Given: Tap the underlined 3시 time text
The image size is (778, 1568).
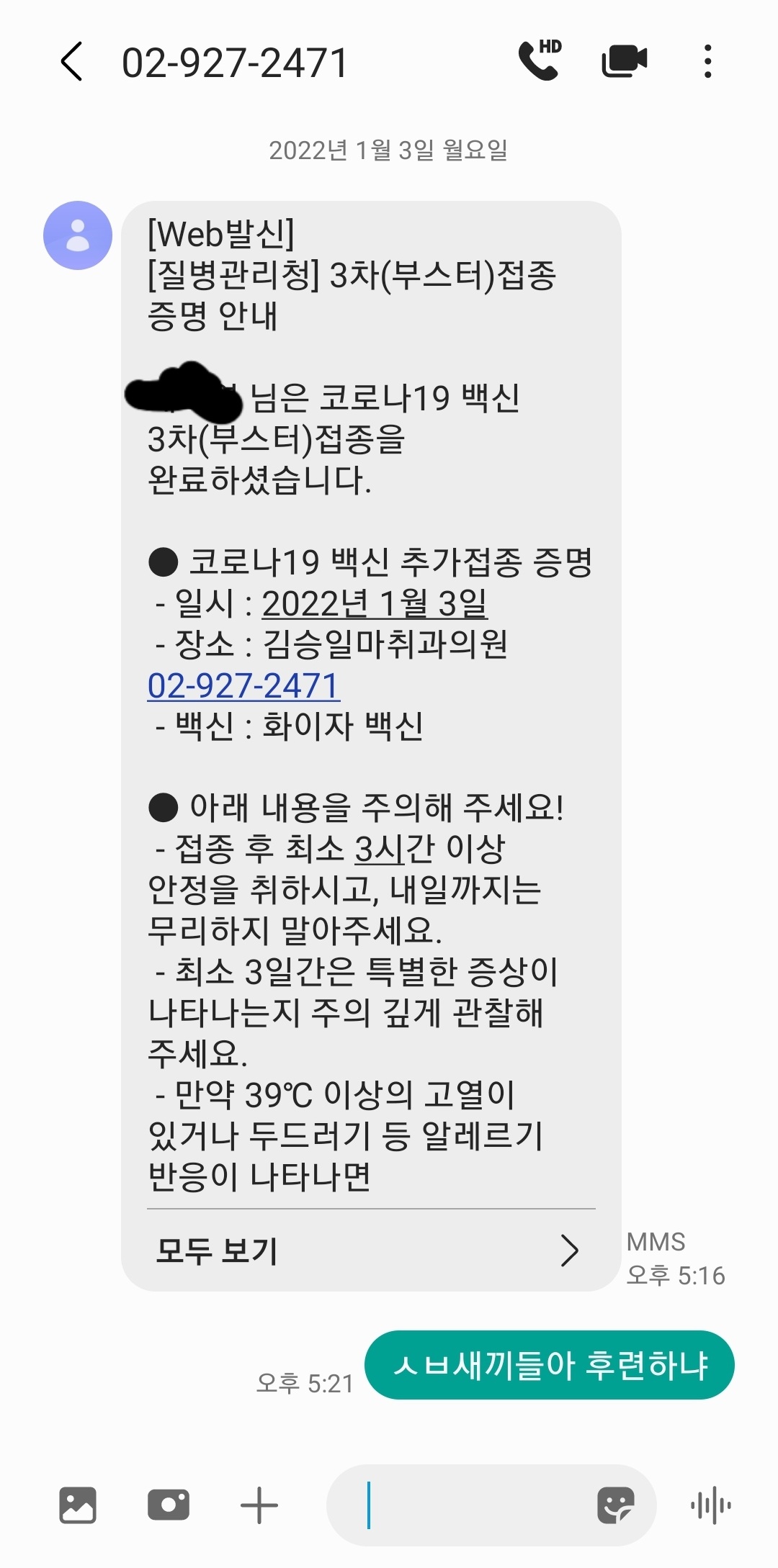Looking at the screenshot, I should 380,849.
